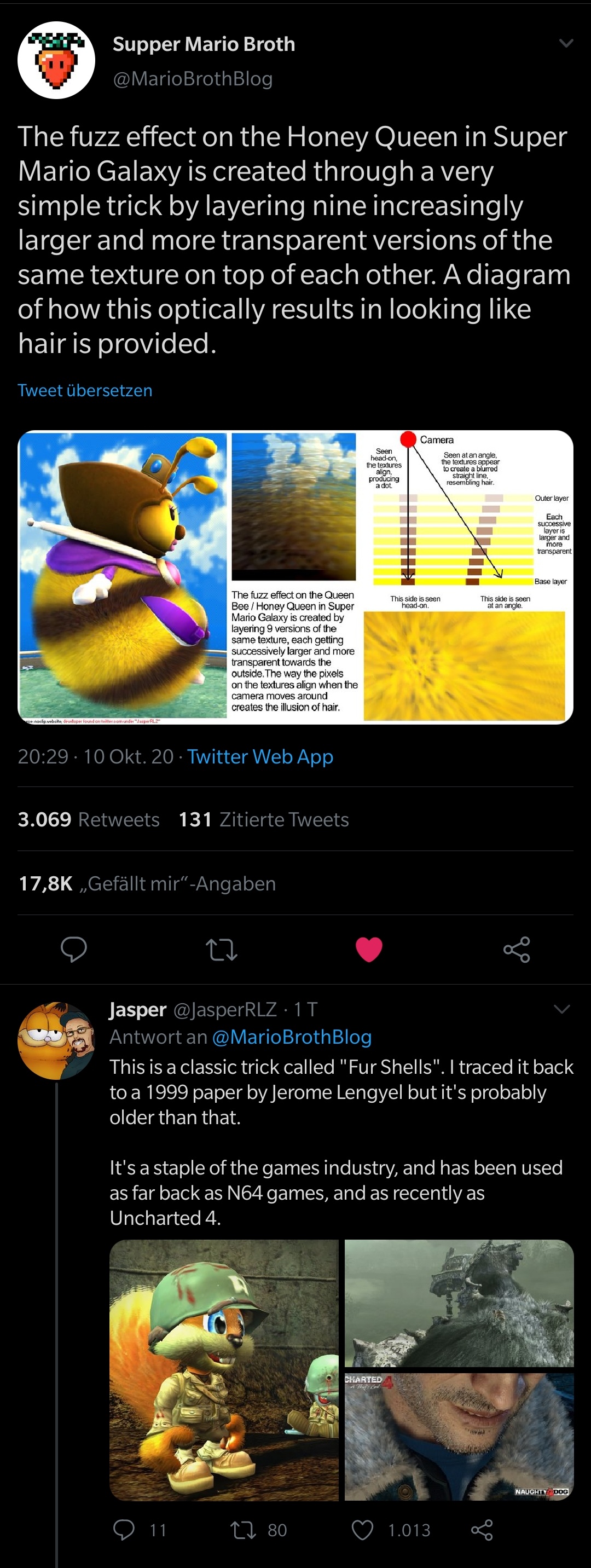
Task: Share the Supper Mario Broth tweet
Action: [x=517, y=950]
